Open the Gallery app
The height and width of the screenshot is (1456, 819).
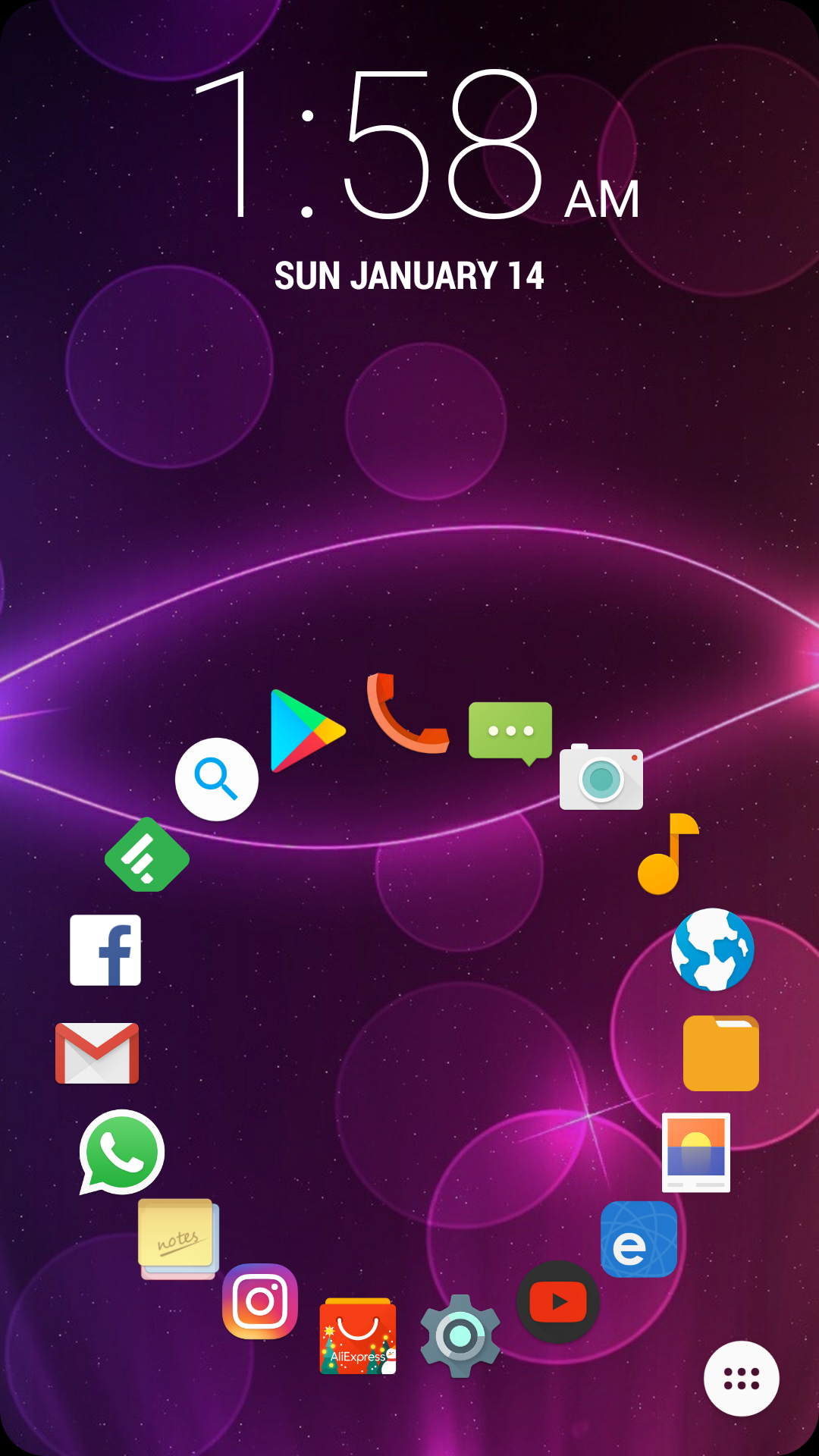[x=696, y=1152]
